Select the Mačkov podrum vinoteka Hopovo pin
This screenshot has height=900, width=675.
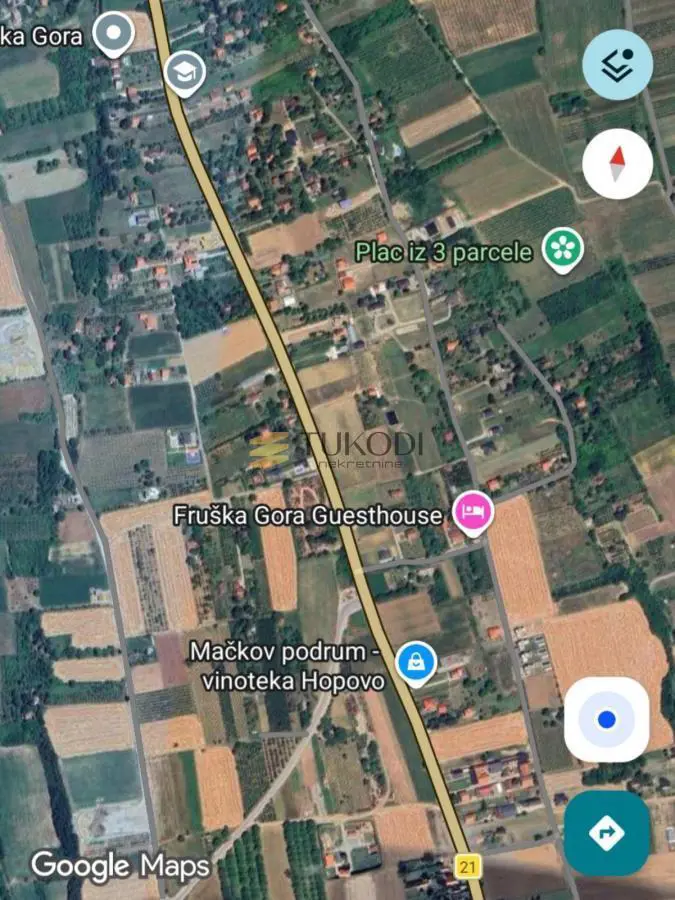tap(412, 661)
